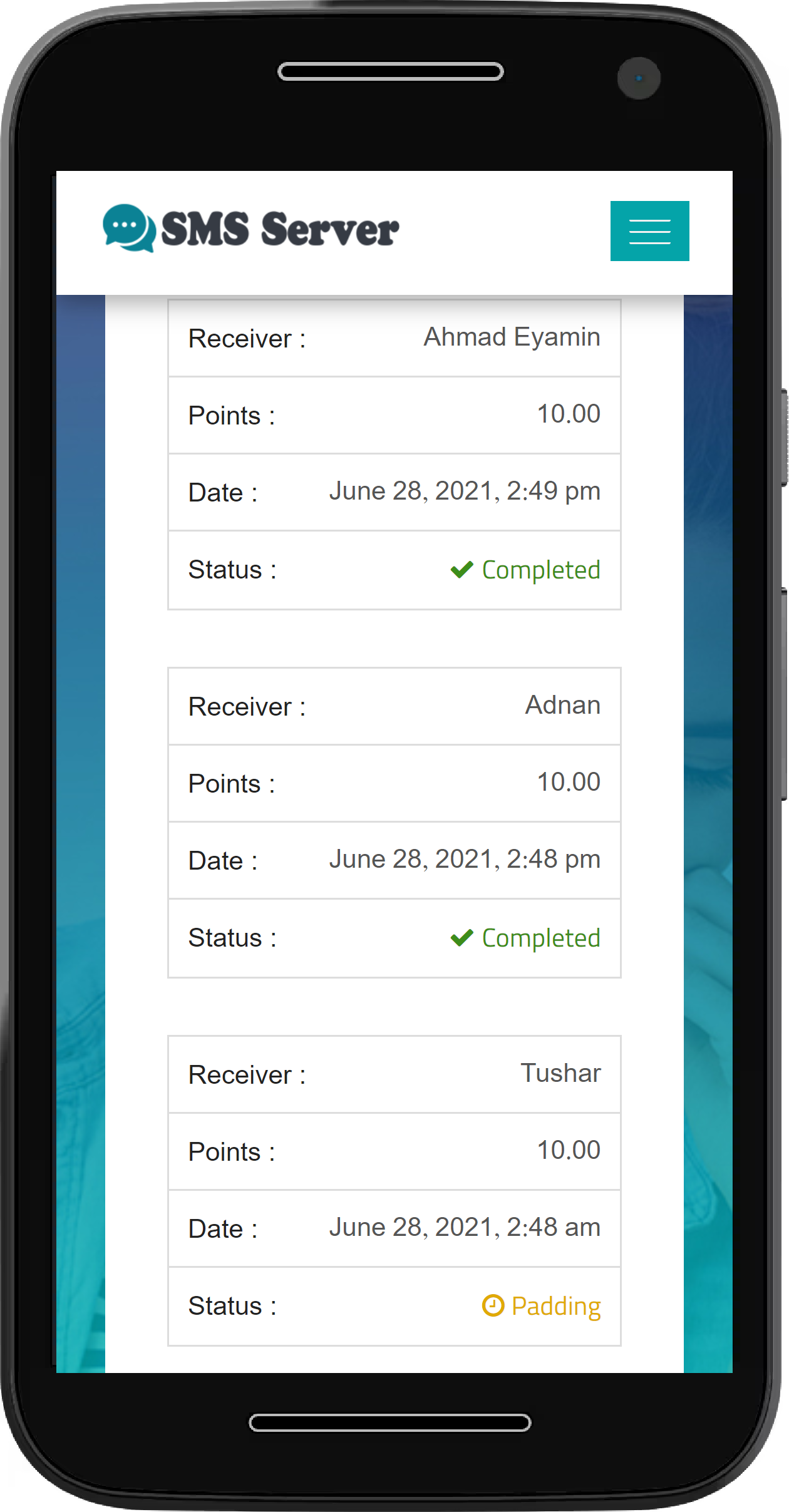The image size is (789, 1512).
Task: Toggle the Padding status for Tushar
Action: 556,1306
